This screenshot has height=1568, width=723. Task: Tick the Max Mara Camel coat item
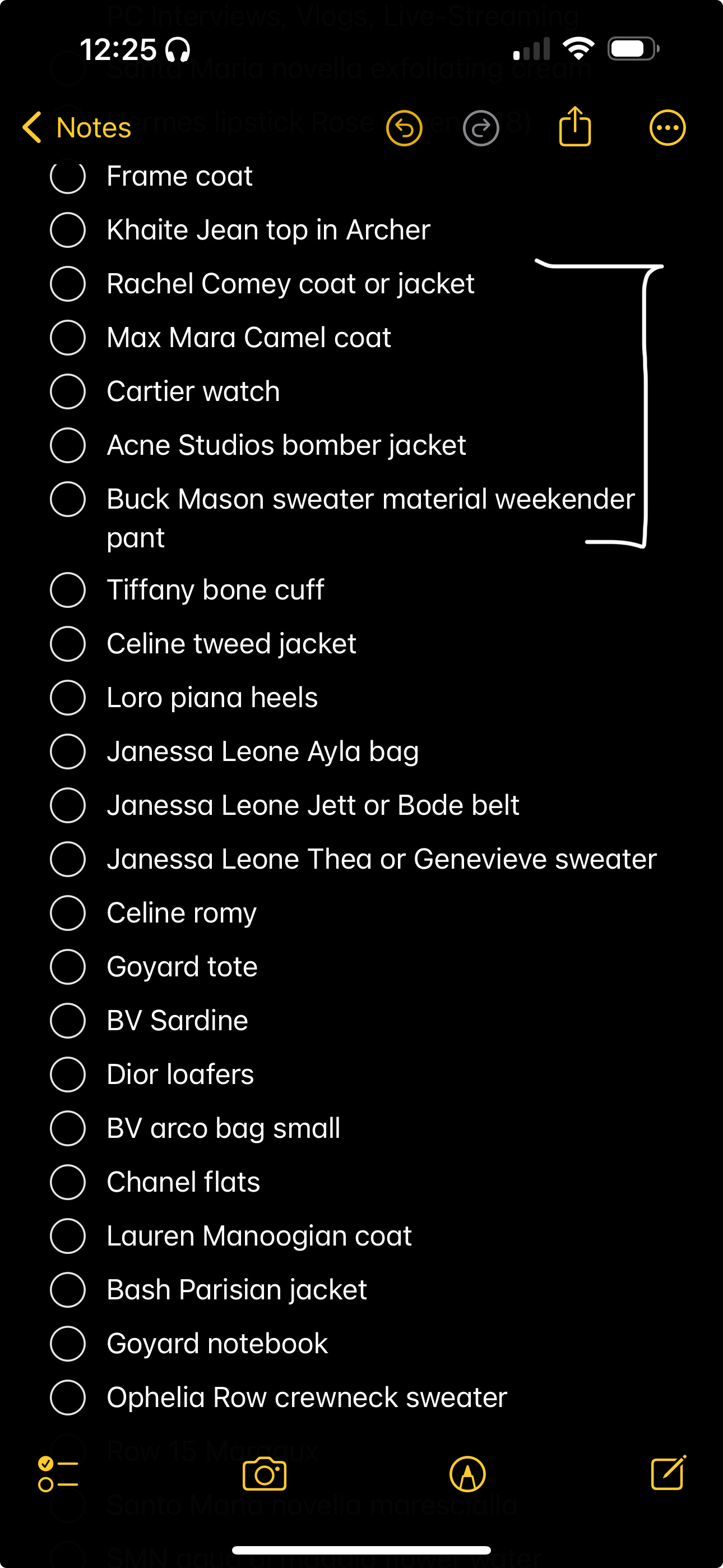point(68,338)
